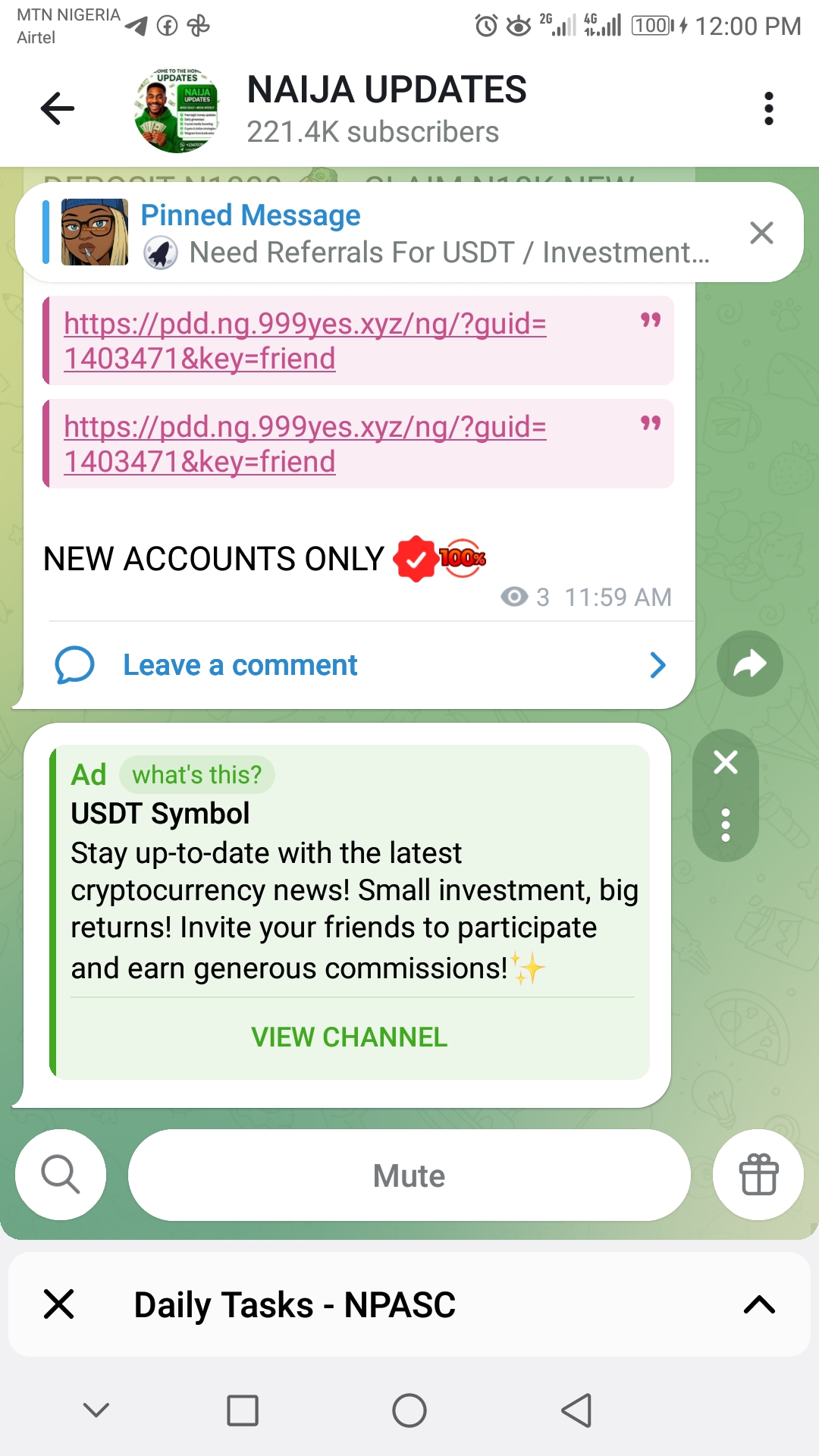Screen dimensions: 819x1456
Task: View the USDT Symbol ad channel
Action: click(x=349, y=1037)
